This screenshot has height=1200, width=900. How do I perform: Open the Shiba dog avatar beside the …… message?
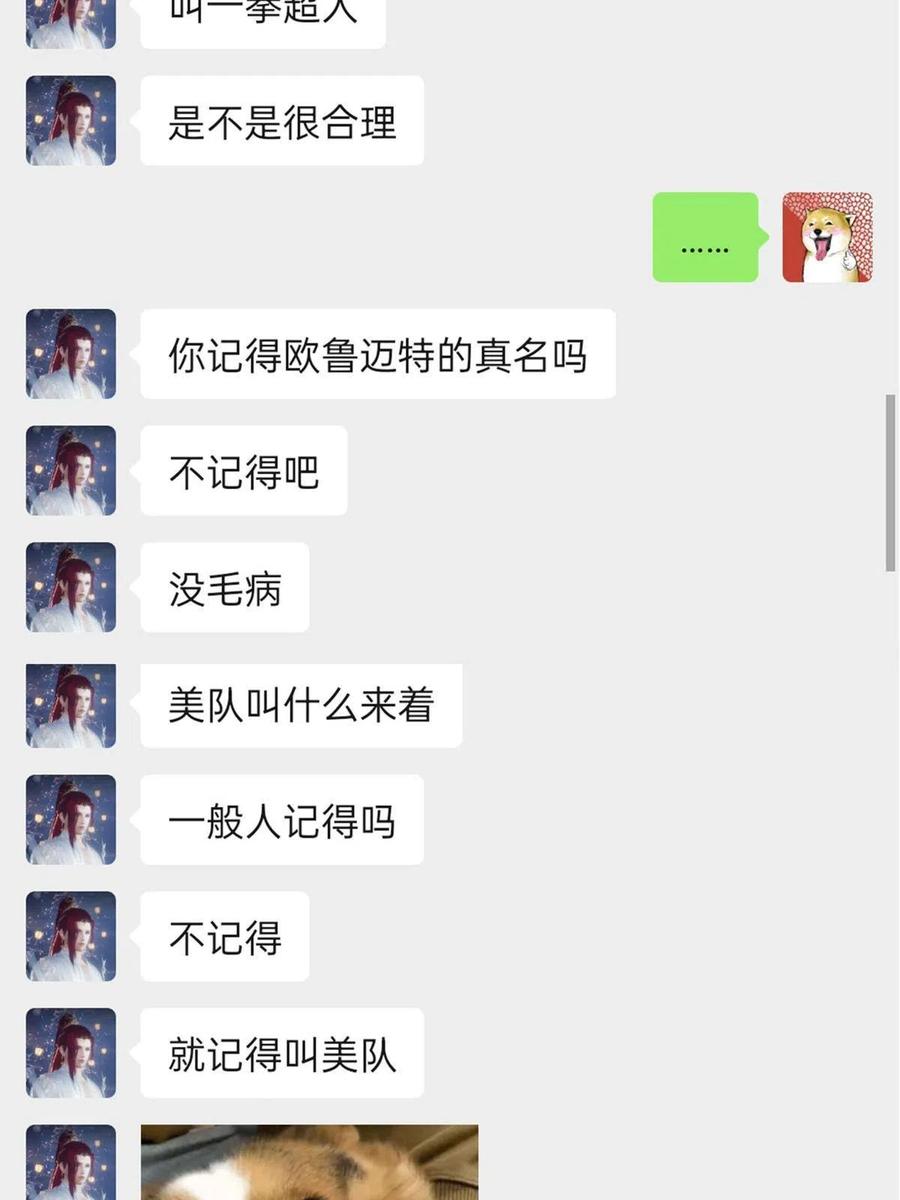coord(827,237)
